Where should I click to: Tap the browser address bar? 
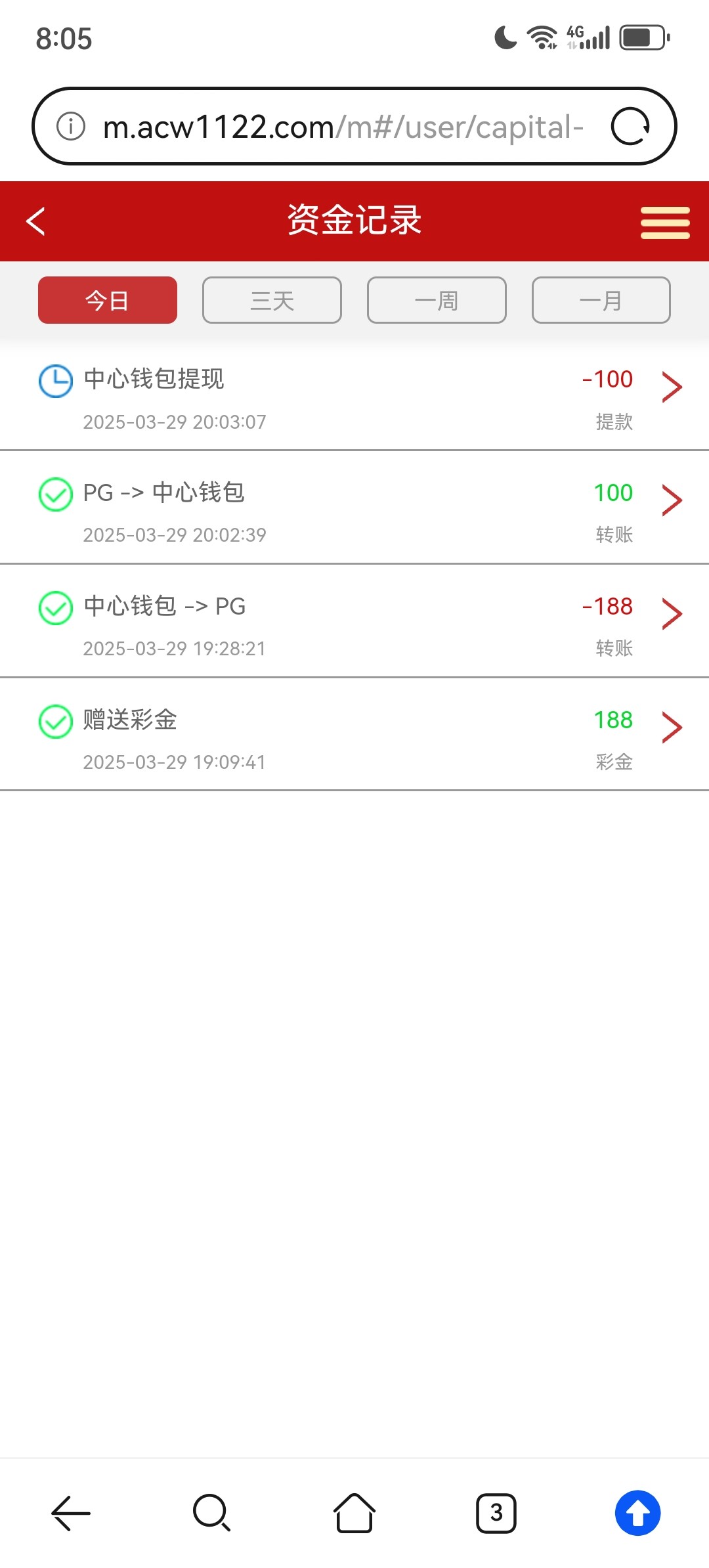point(343,126)
